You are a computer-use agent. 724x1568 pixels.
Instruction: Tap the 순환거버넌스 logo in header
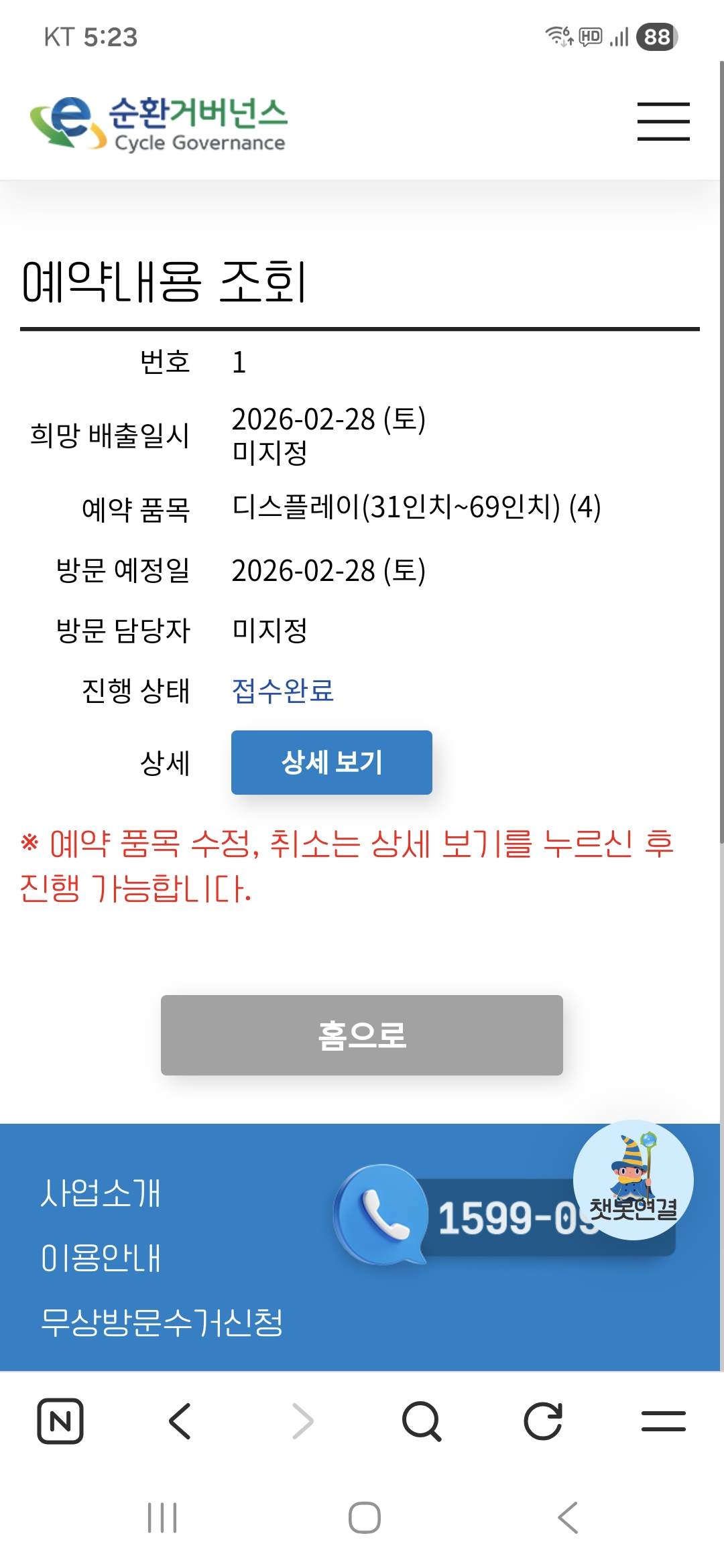tap(159, 123)
